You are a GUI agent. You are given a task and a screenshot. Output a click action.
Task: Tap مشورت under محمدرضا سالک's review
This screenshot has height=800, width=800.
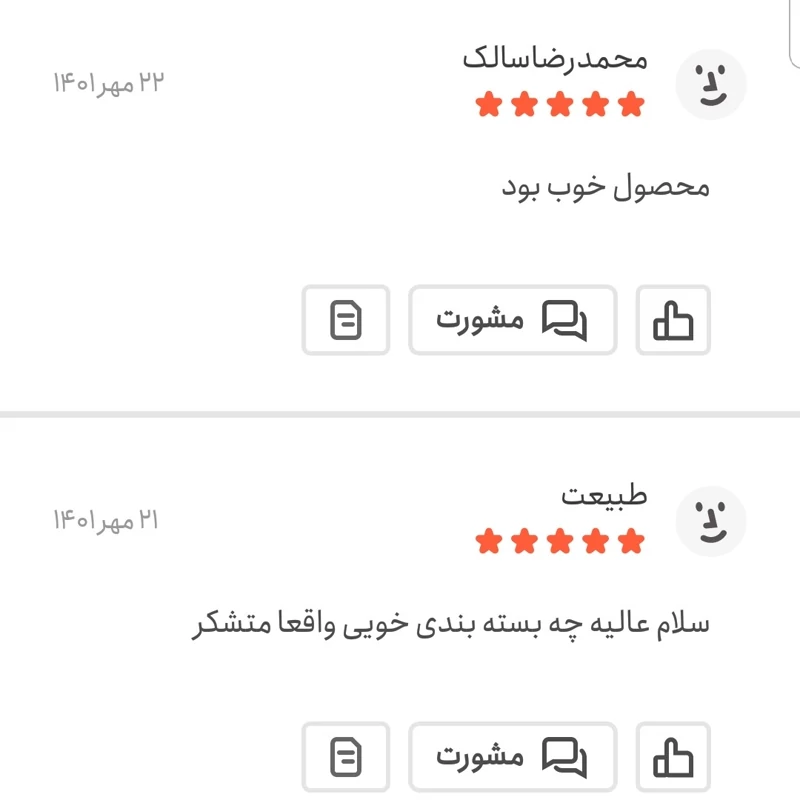pos(512,320)
